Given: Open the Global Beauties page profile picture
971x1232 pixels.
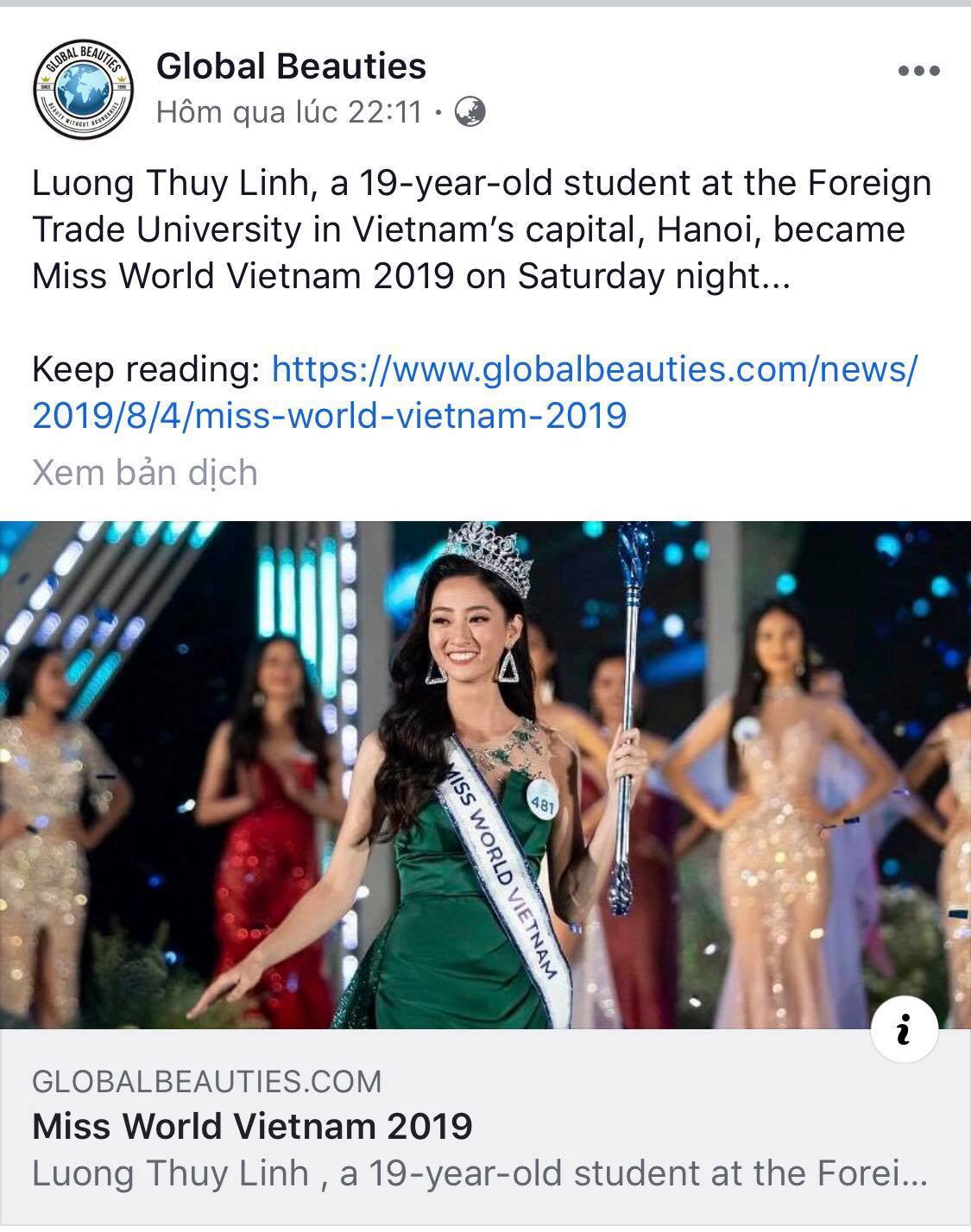Looking at the screenshot, I should coord(83,90).
